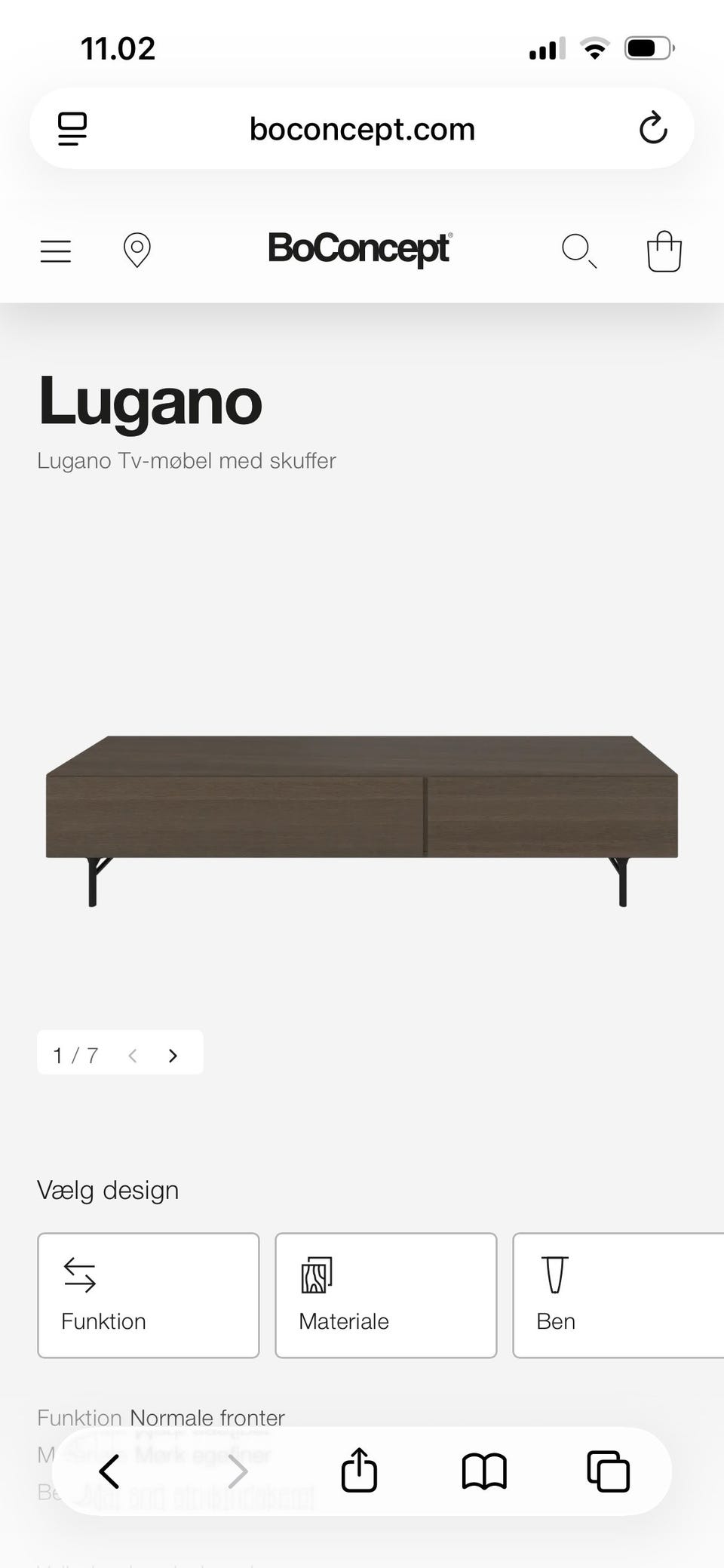724x1568 pixels.
Task: View the shopping bag
Action: pyautogui.click(x=663, y=251)
